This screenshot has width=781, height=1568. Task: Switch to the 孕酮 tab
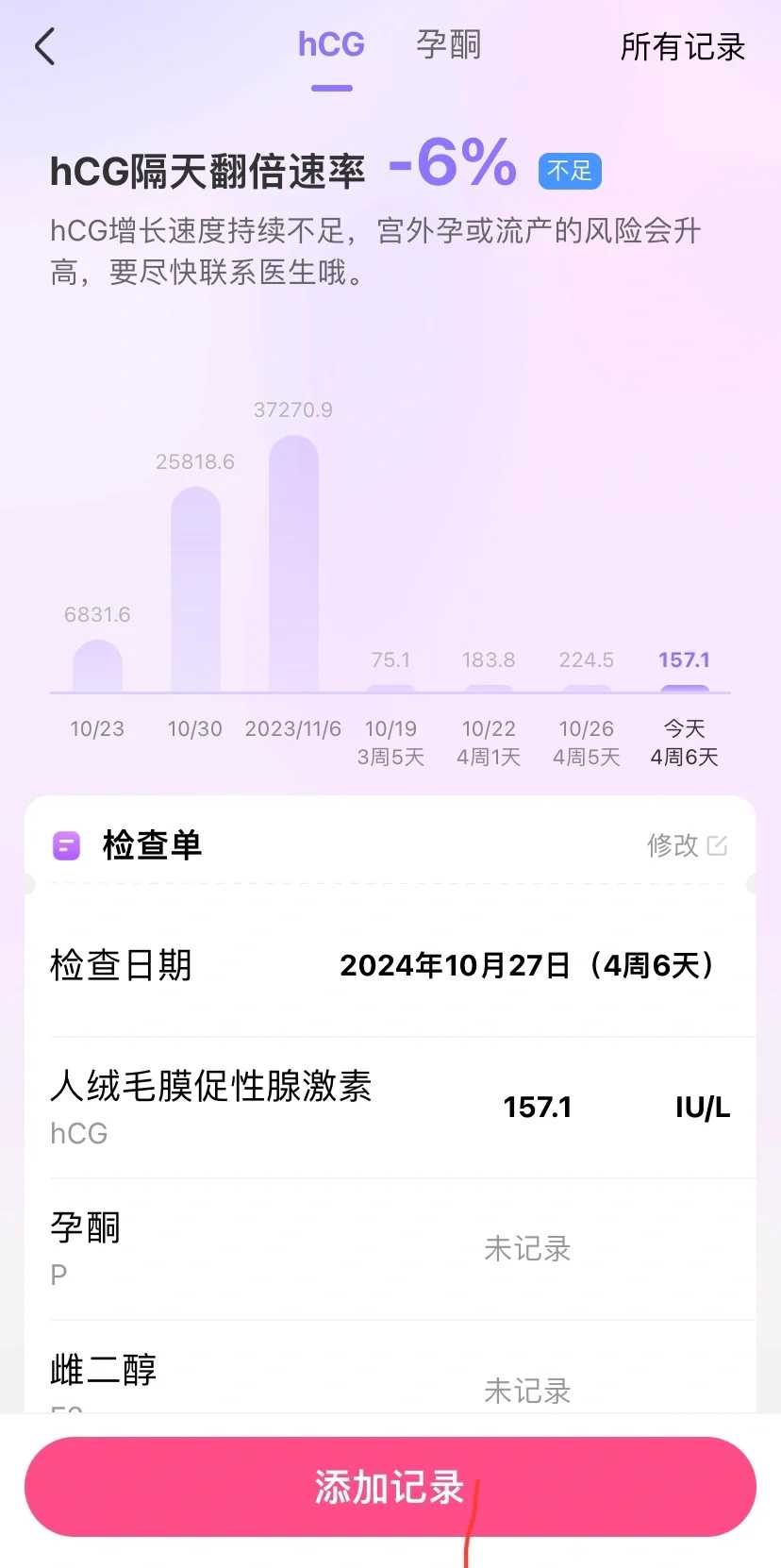tap(447, 43)
